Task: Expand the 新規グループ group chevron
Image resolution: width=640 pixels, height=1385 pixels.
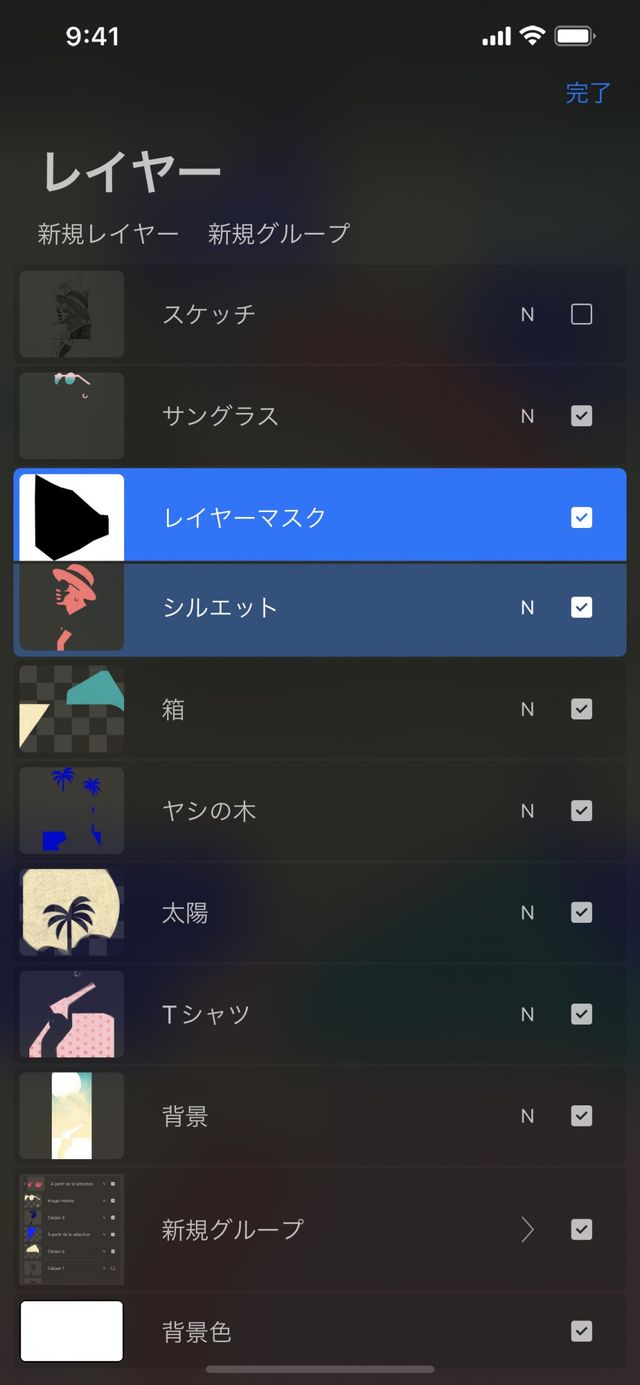Action: (x=528, y=1230)
